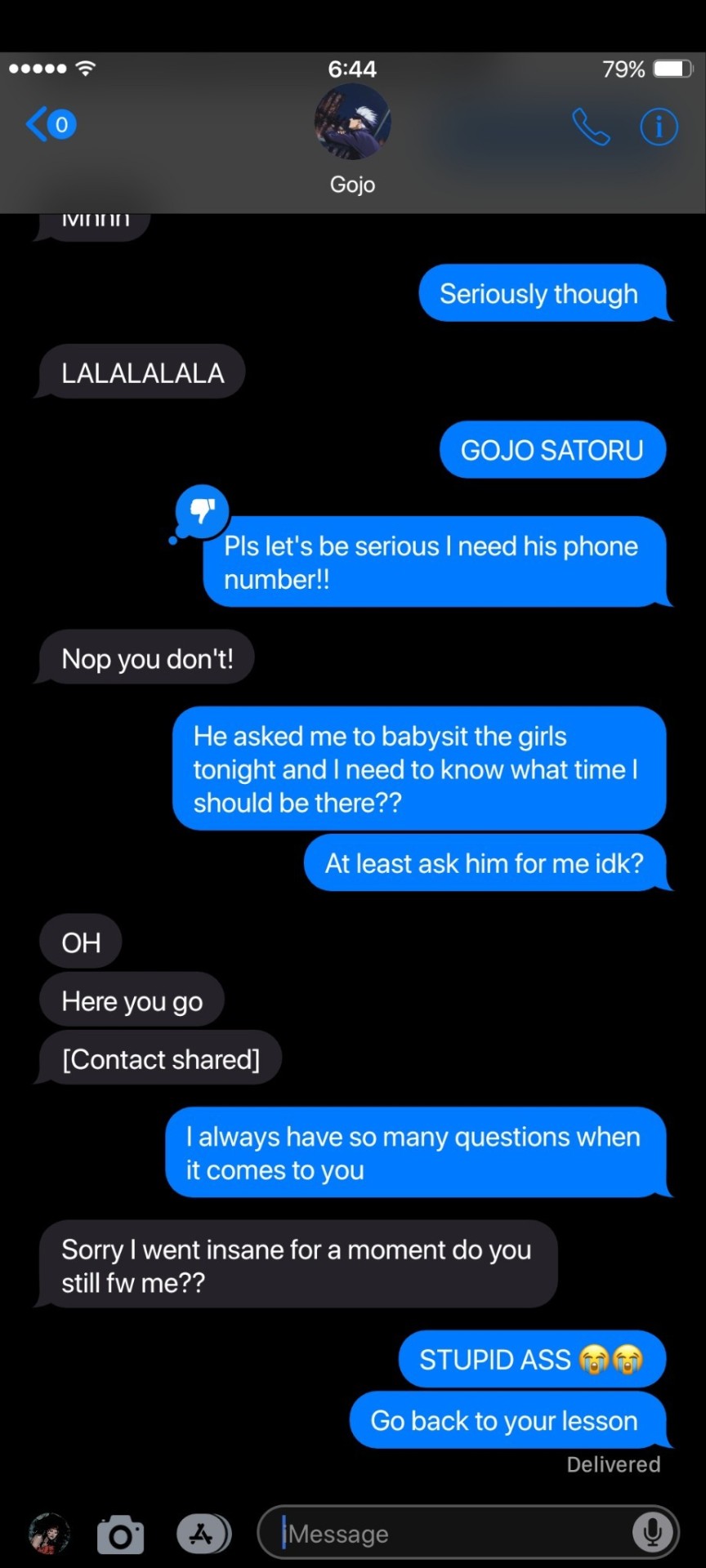This screenshot has height=1568, width=706.
Task: Open the App Store apps drawer
Action: [x=202, y=1534]
